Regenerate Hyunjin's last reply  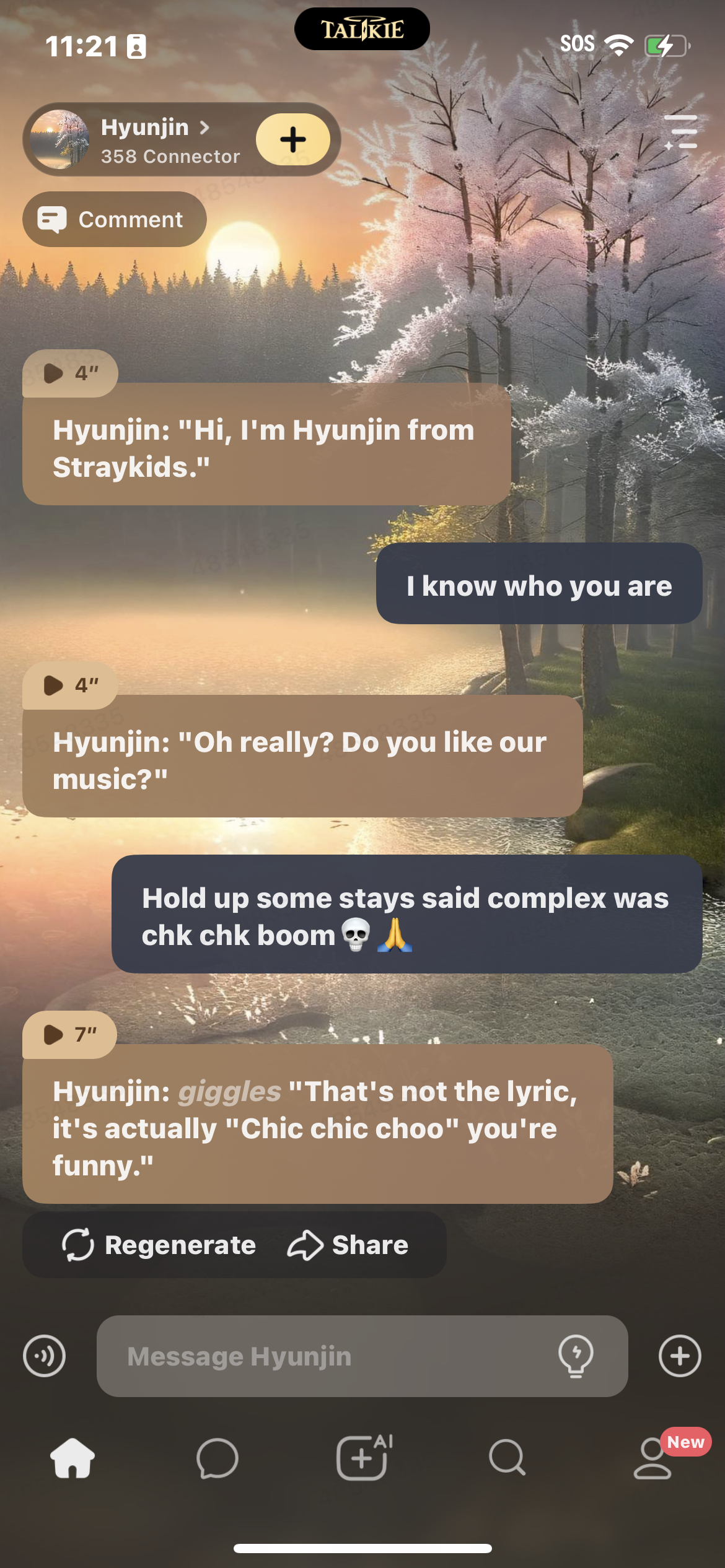159,1245
